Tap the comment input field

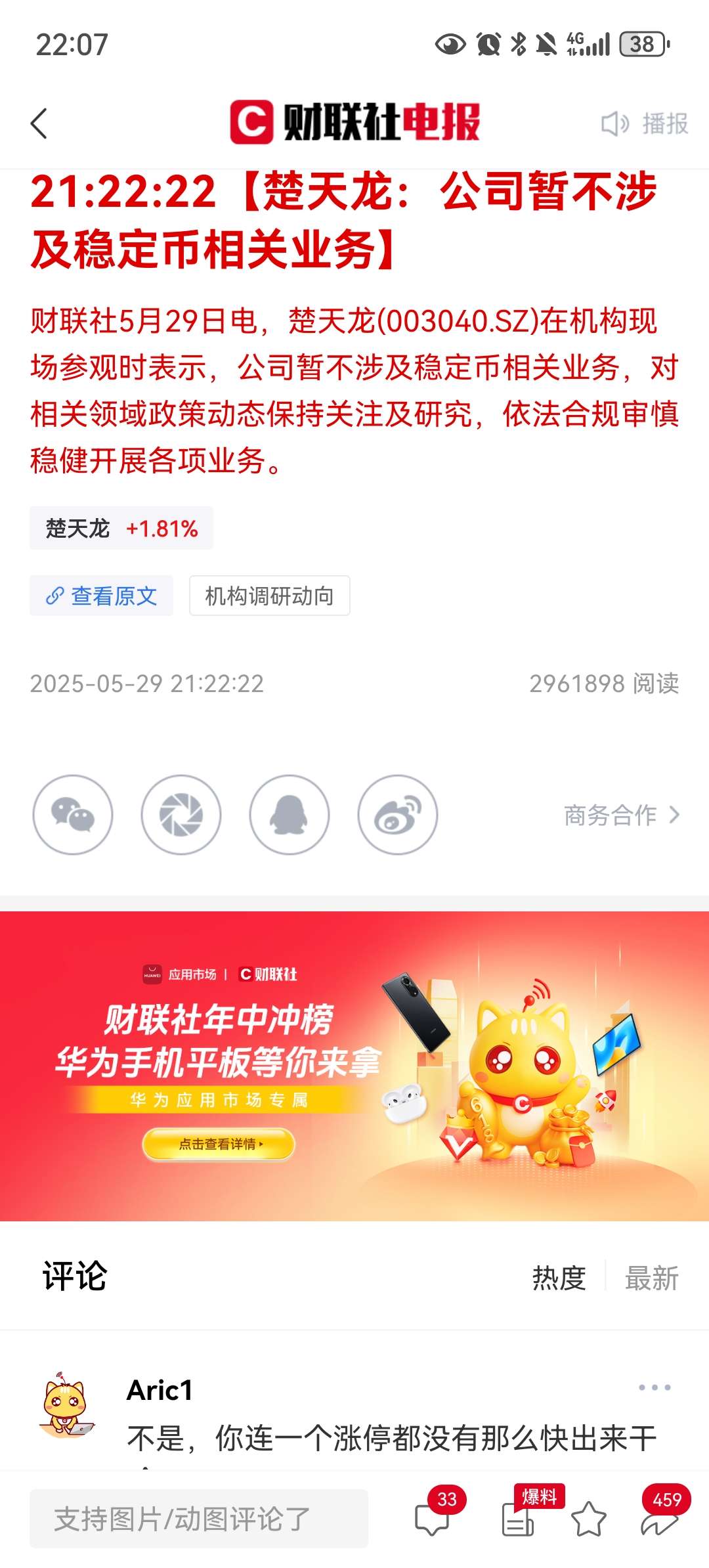[199, 1519]
